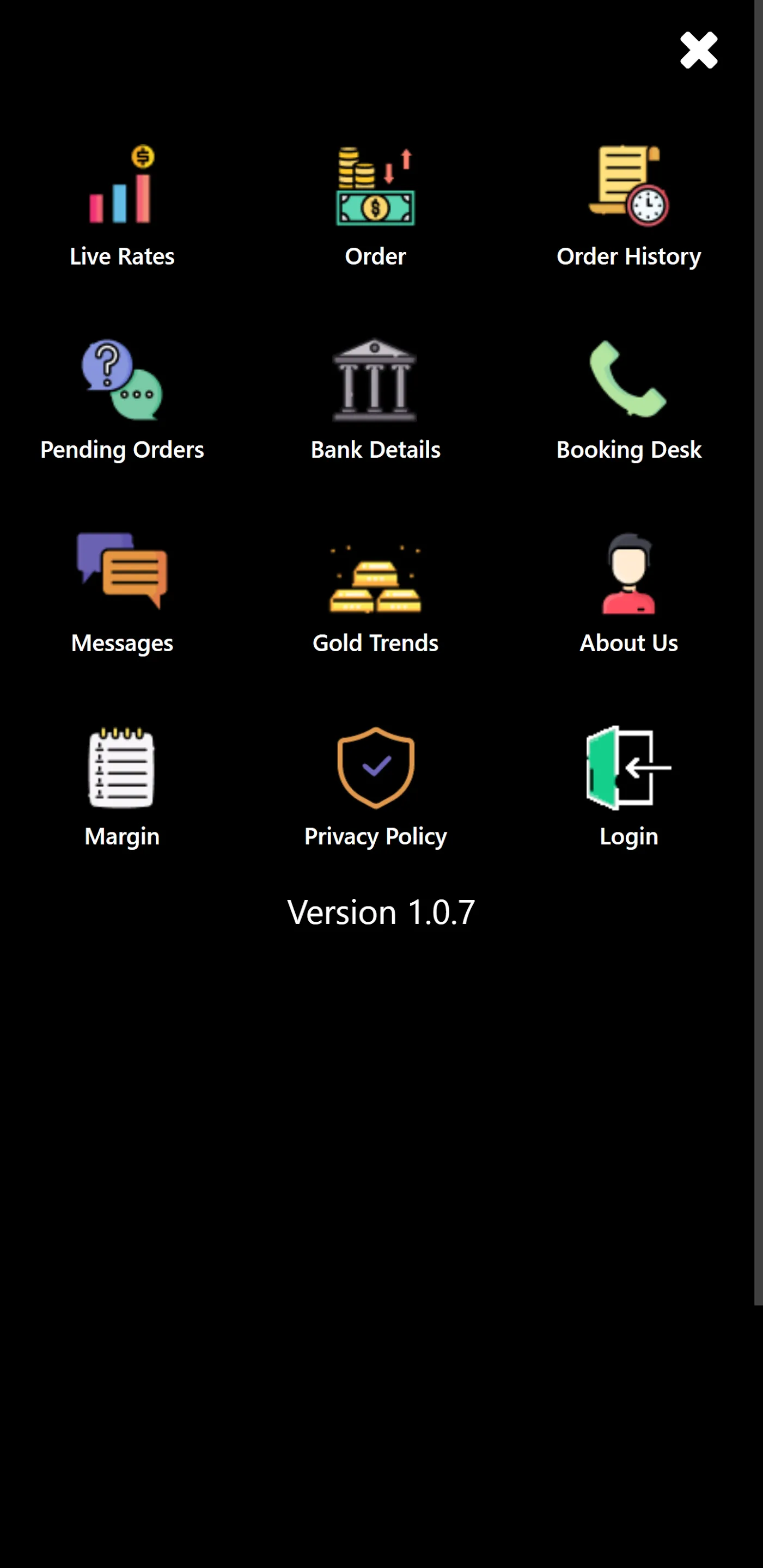View Order History
The width and height of the screenshot is (763, 1568).
click(x=628, y=207)
